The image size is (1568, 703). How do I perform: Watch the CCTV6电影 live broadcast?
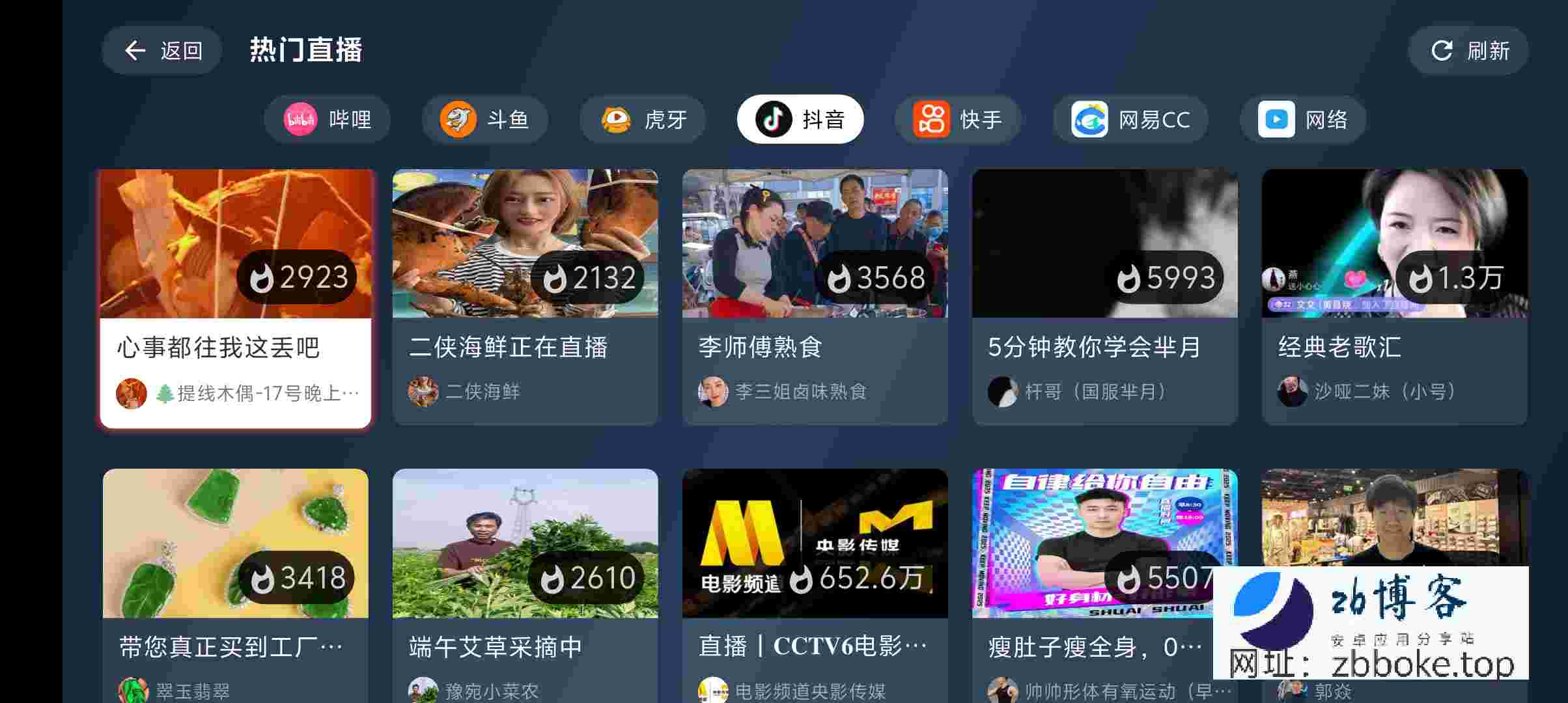(815, 586)
